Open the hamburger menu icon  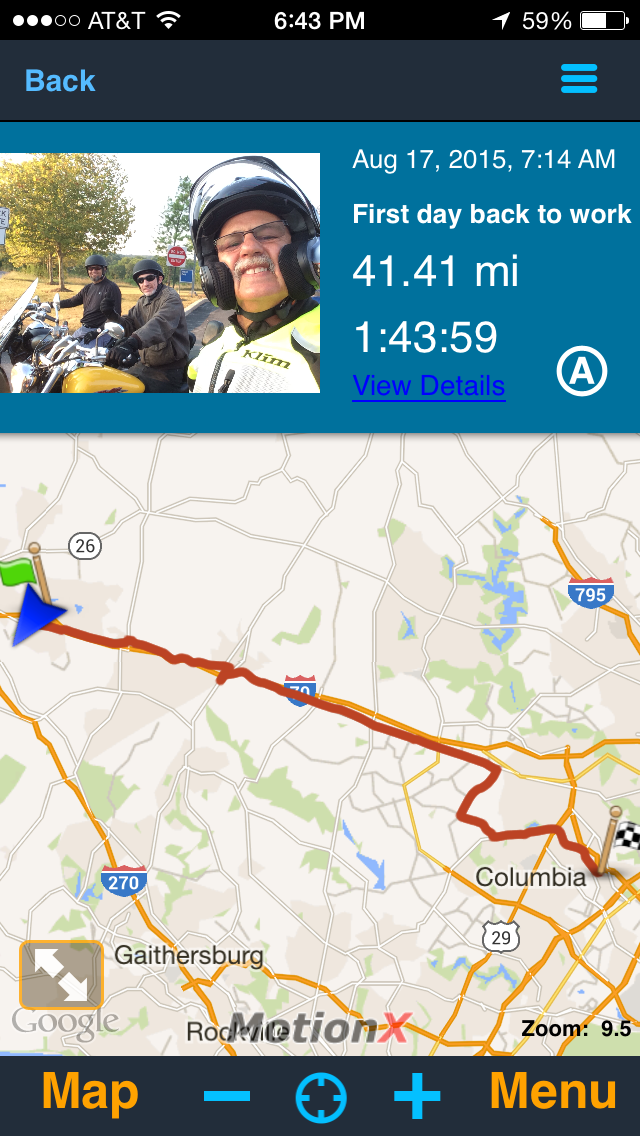coord(579,79)
